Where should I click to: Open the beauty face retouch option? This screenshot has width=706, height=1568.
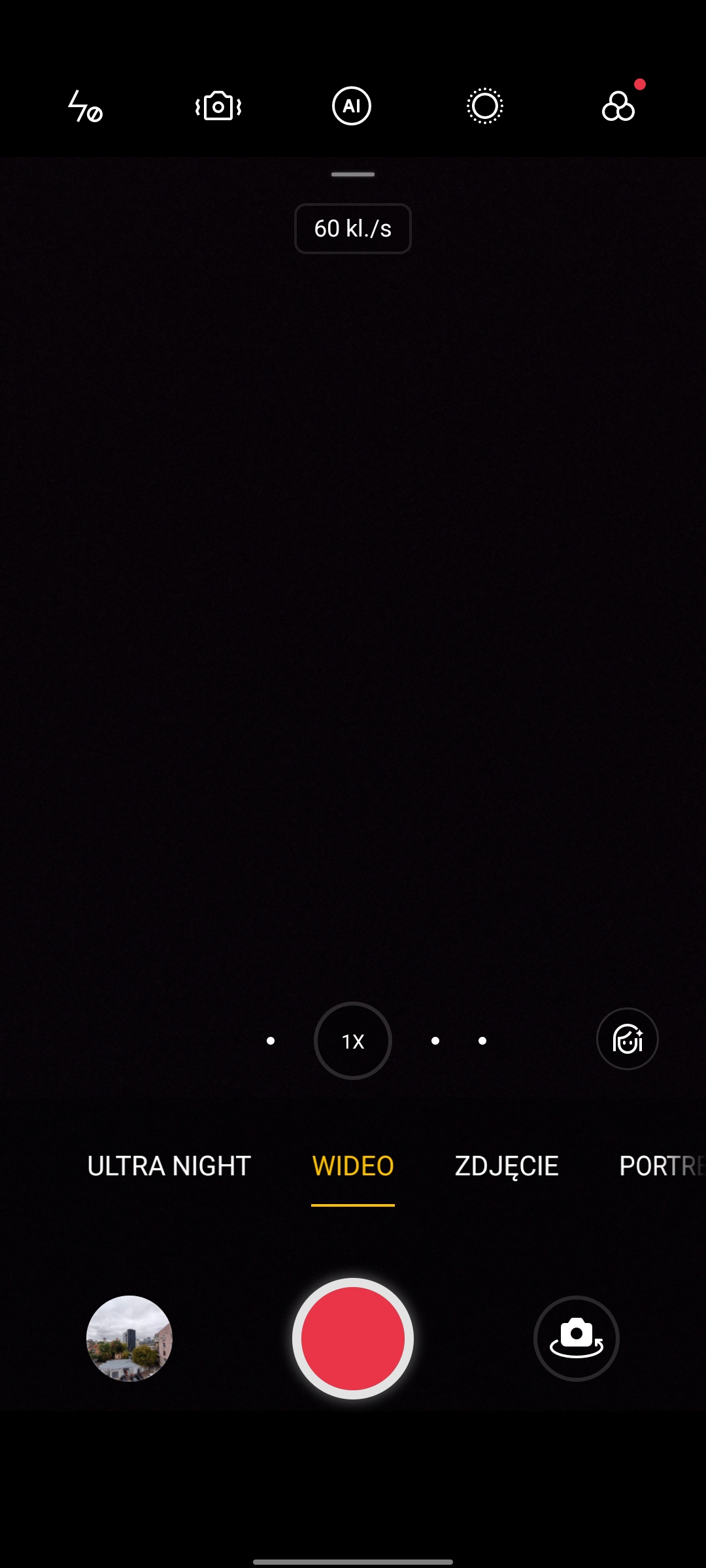627,1039
